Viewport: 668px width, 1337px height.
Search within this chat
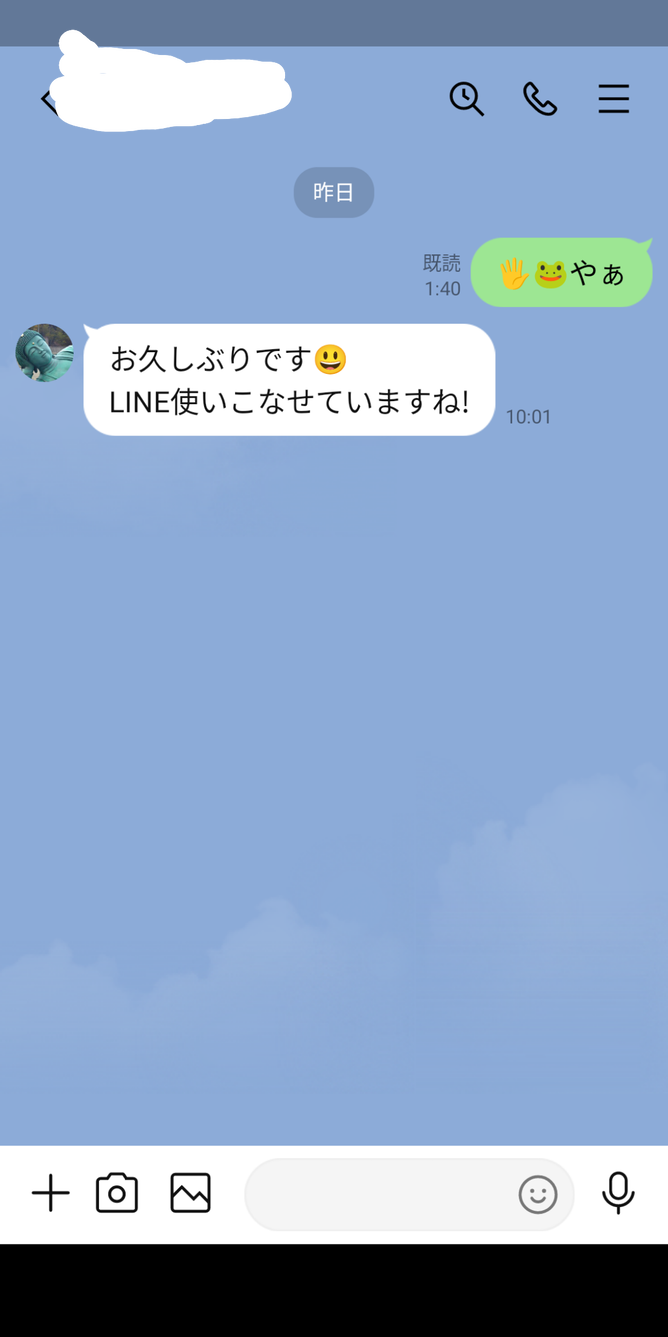(x=466, y=99)
